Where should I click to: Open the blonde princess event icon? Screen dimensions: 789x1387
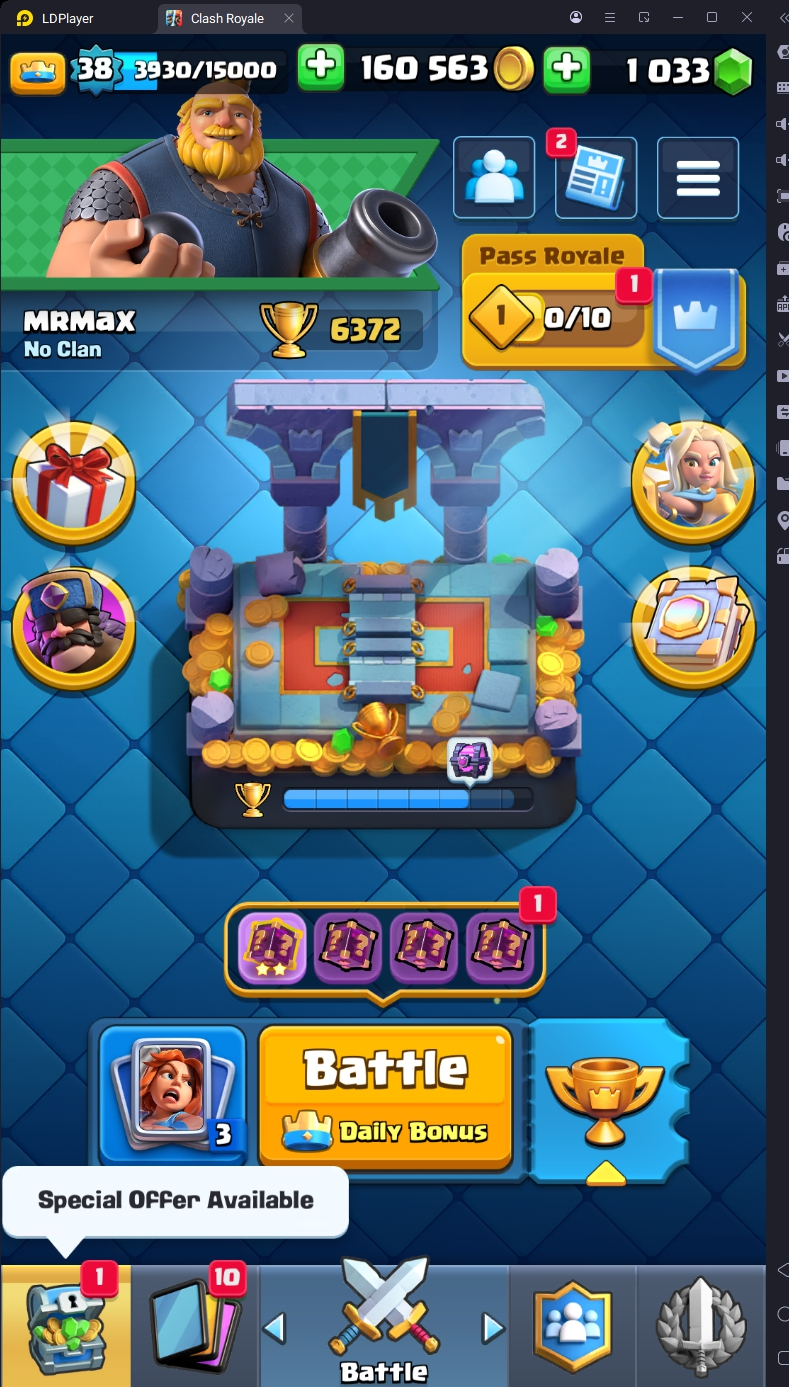click(693, 483)
